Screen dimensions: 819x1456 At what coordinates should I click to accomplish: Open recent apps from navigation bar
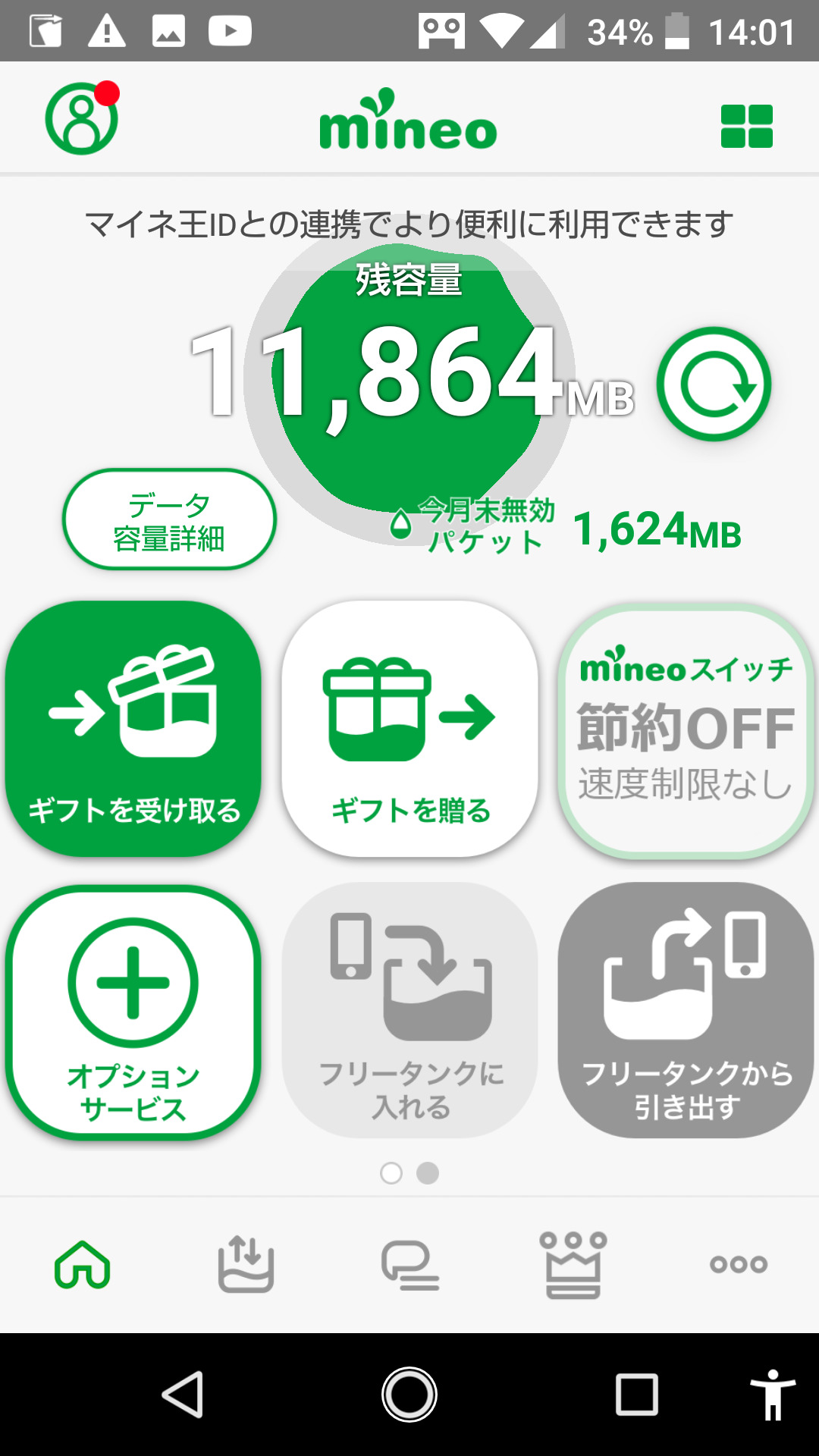point(636,1394)
